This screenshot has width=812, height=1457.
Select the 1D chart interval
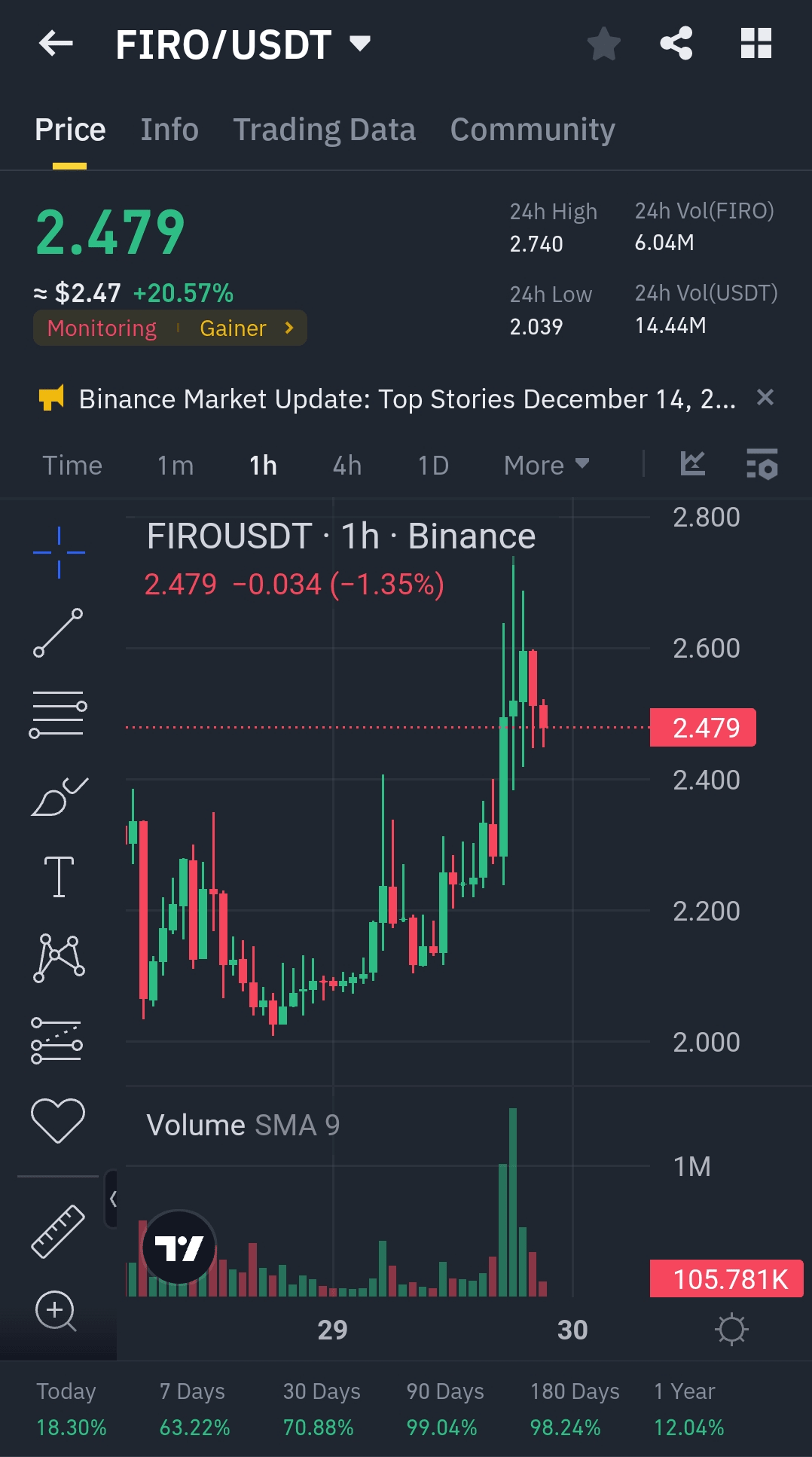(433, 466)
